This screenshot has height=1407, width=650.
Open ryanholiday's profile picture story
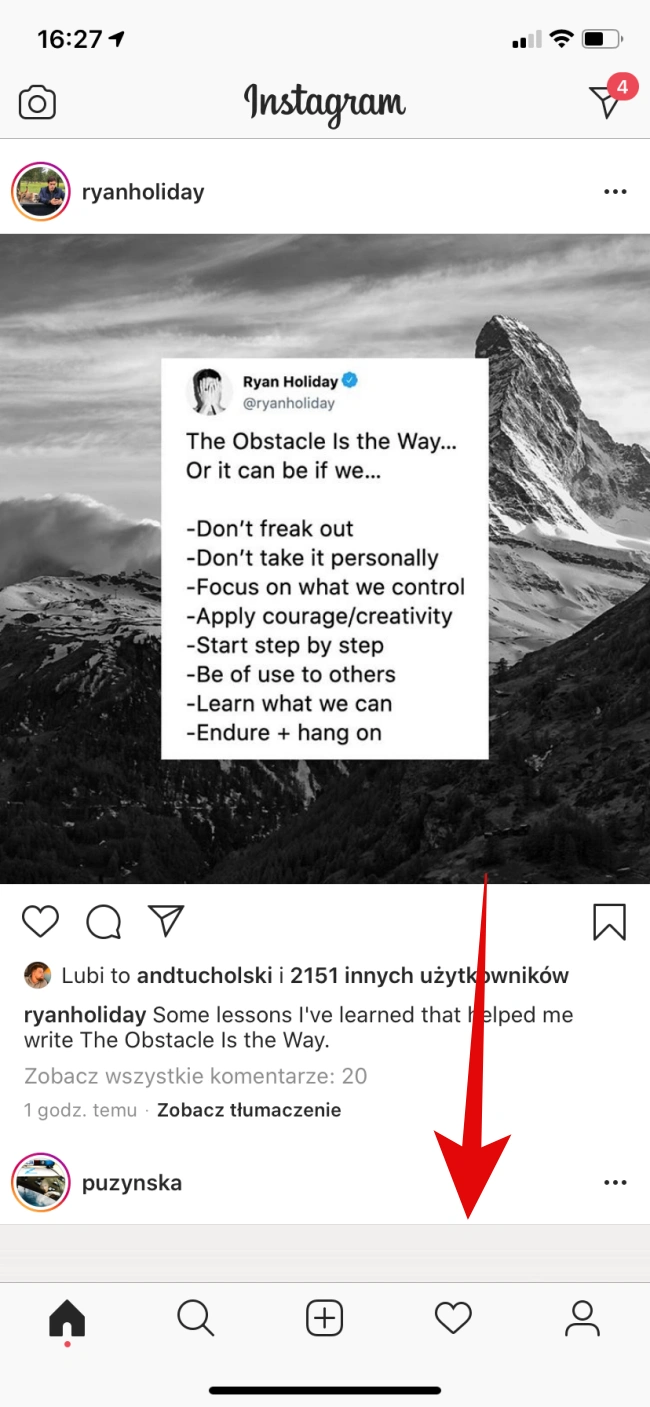(40, 192)
